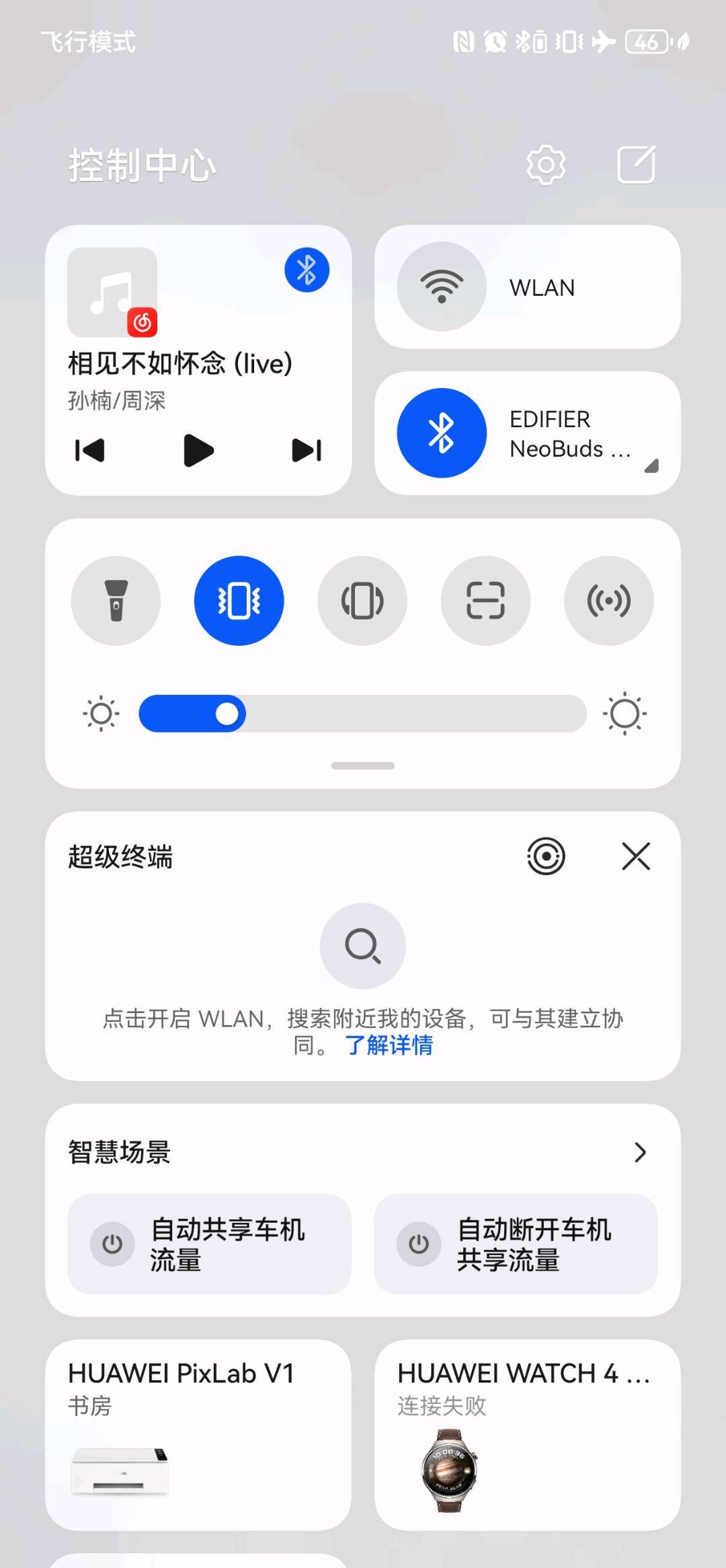
Task: Edit the control center shortcuts
Action: 636,165
